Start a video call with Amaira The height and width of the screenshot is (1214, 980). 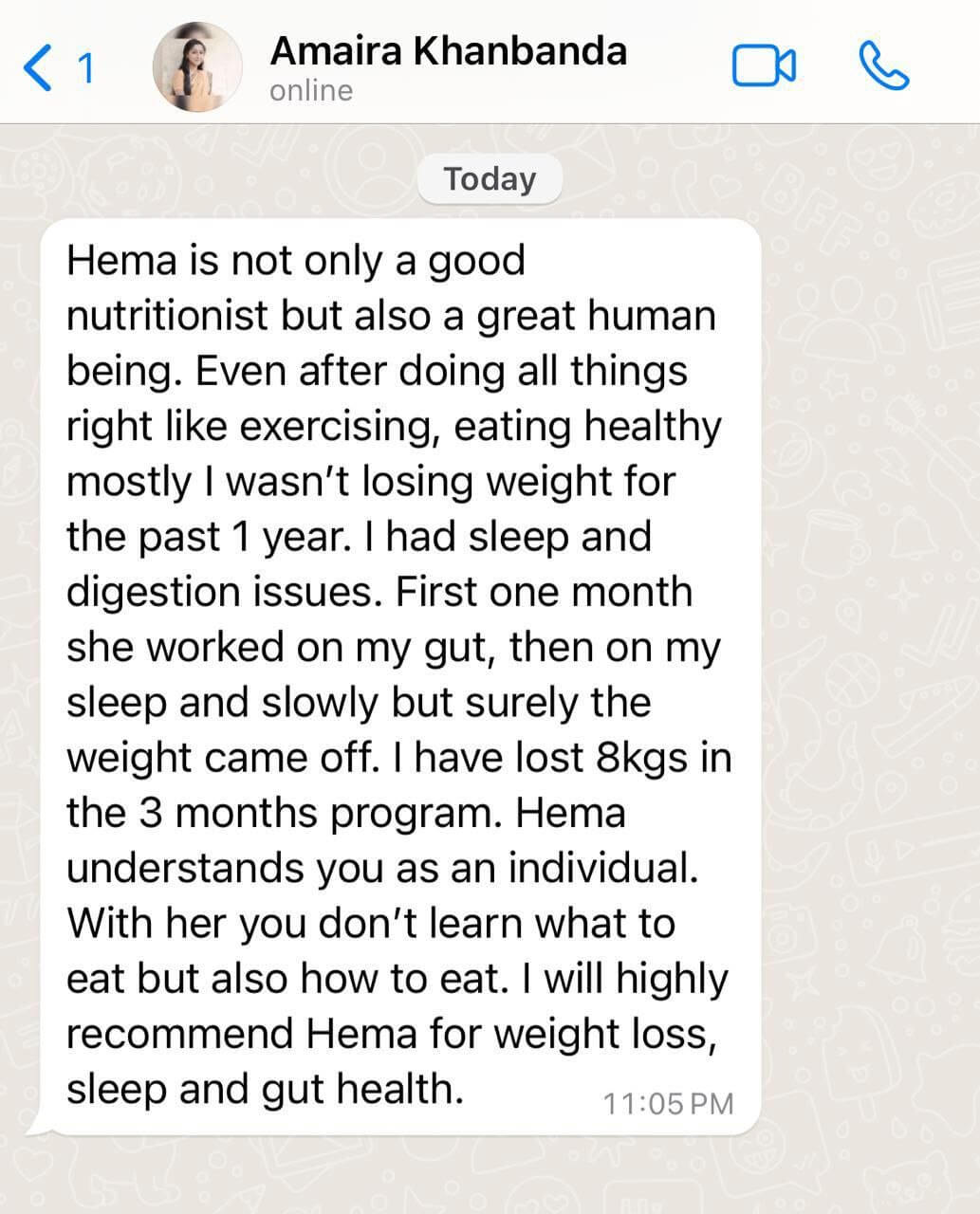(764, 67)
